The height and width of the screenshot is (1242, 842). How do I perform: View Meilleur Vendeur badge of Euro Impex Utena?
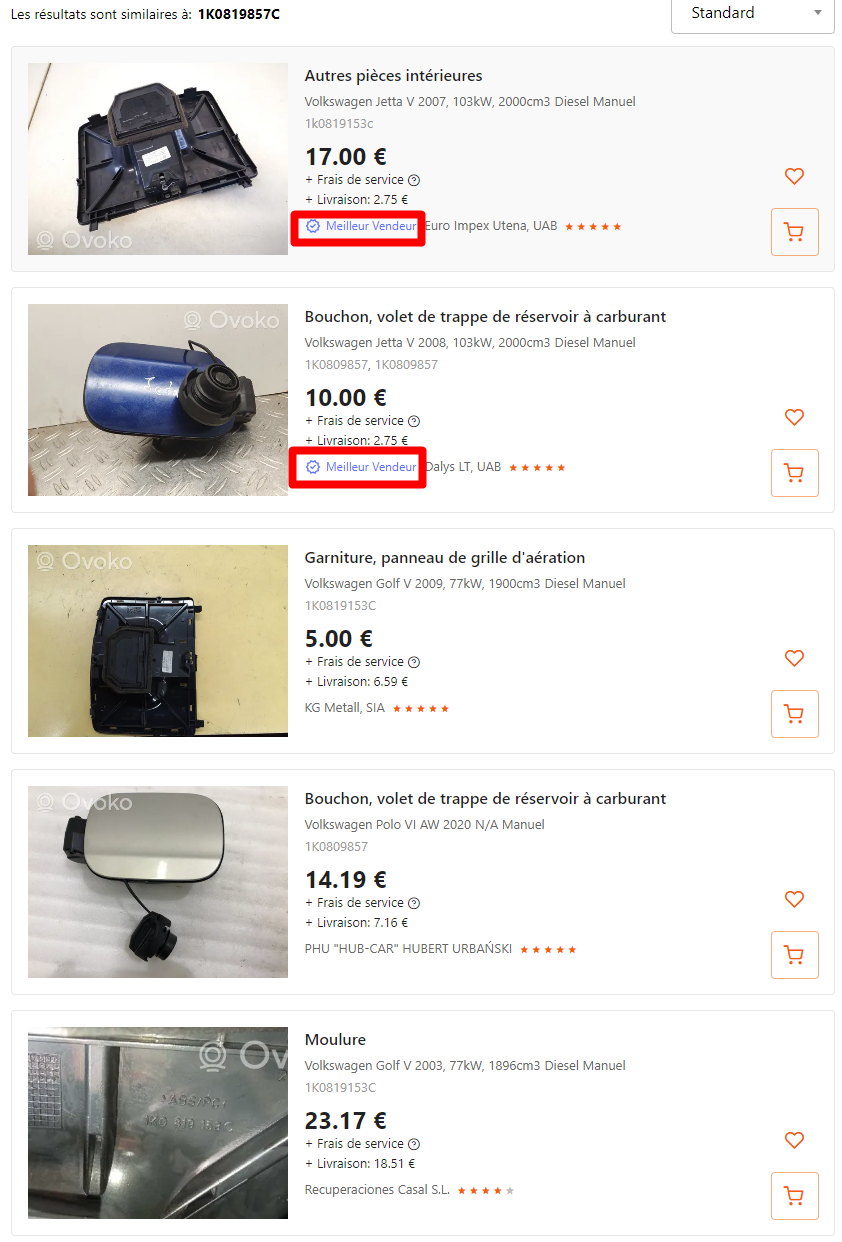tap(360, 227)
